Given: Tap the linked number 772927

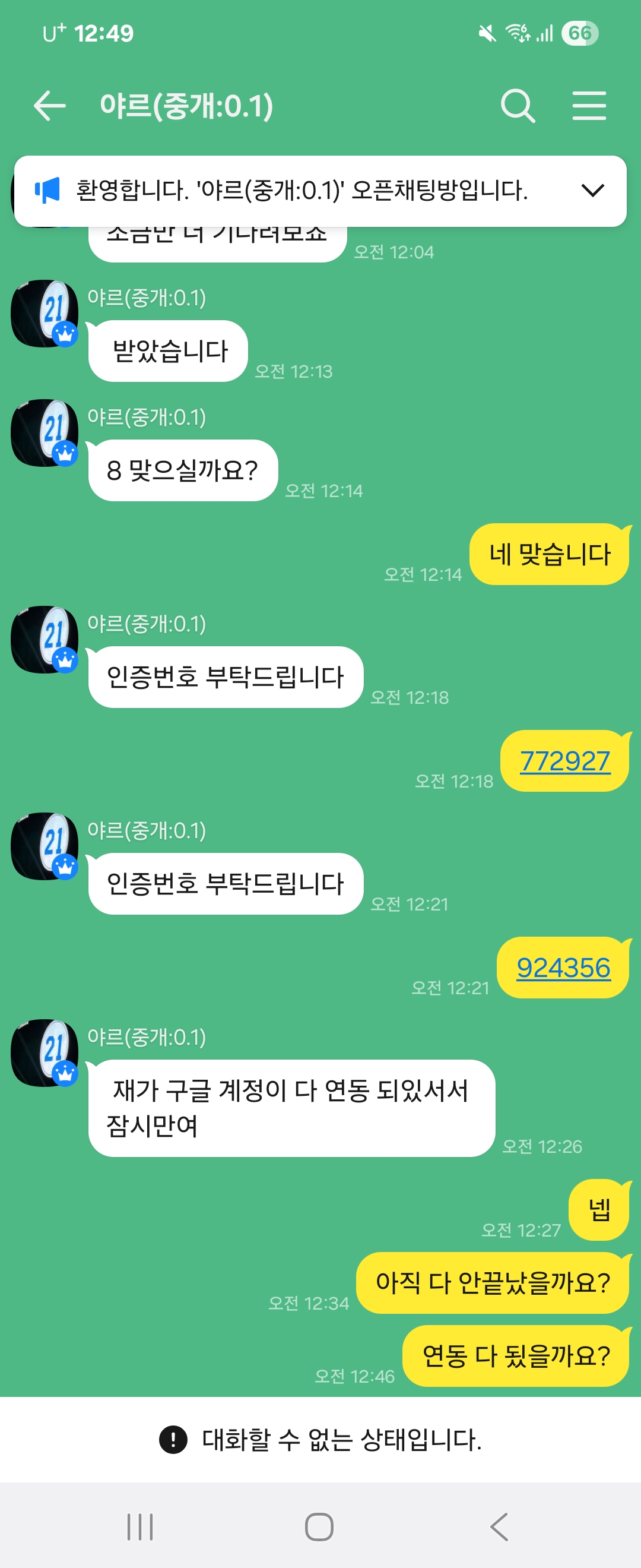Looking at the screenshot, I should click(x=564, y=761).
